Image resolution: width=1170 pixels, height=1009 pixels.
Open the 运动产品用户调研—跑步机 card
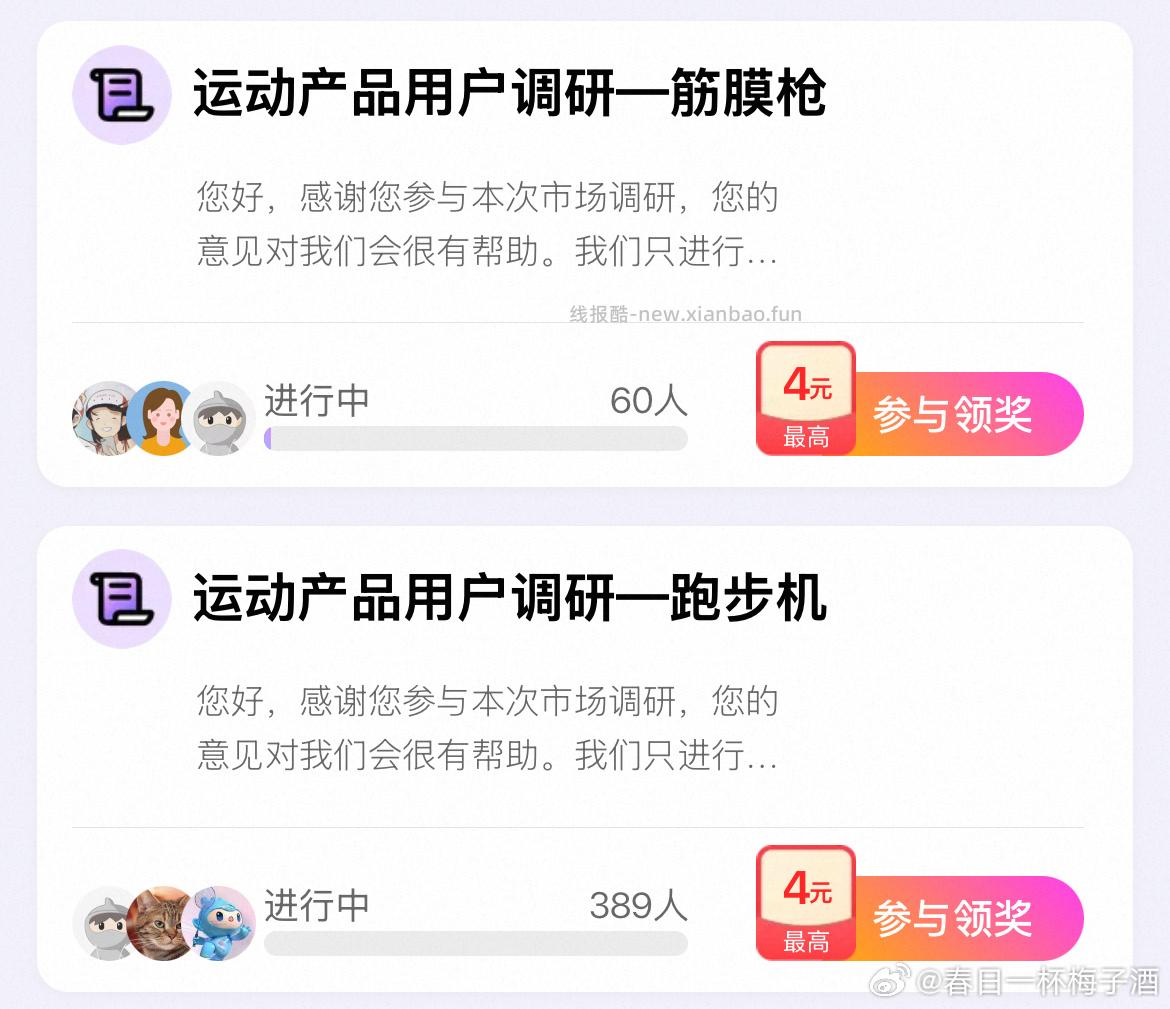[x=508, y=599]
